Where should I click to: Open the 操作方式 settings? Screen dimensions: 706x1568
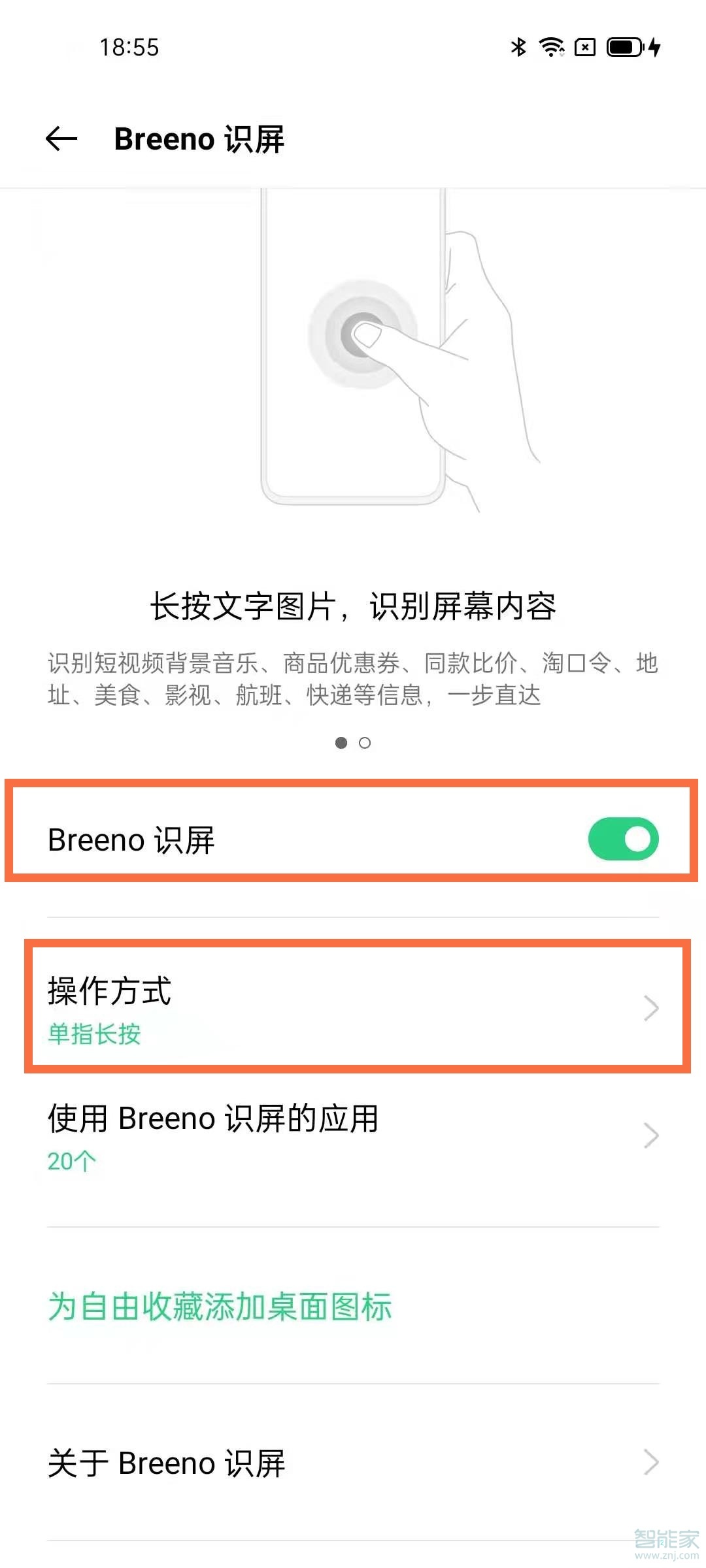[x=353, y=1009]
